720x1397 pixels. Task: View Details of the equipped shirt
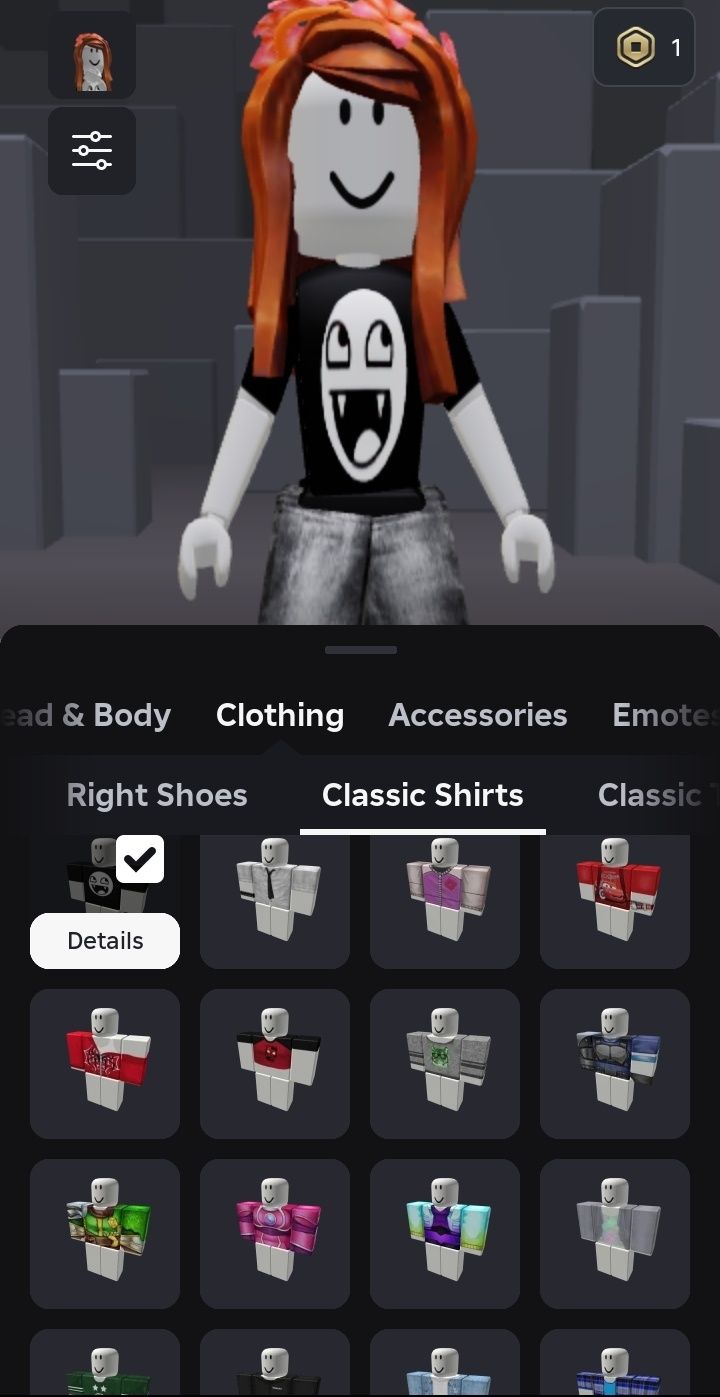(105, 941)
